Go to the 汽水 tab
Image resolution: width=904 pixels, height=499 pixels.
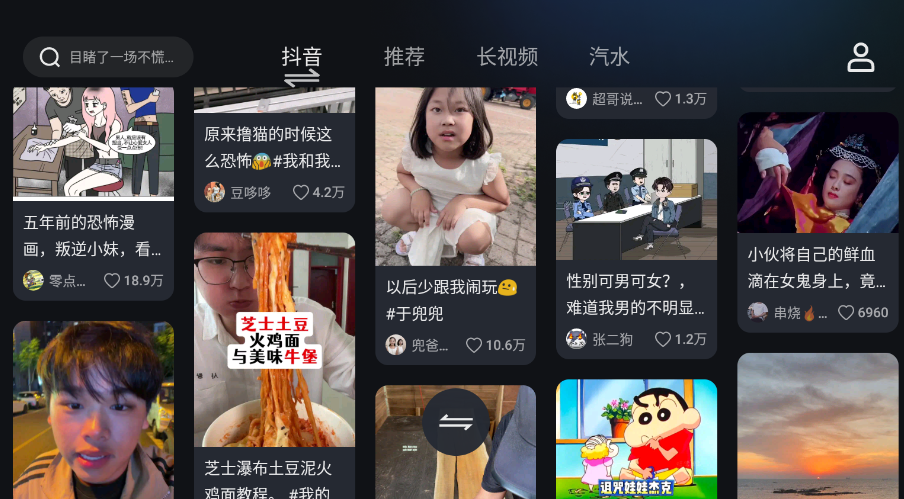pos(609,57)
